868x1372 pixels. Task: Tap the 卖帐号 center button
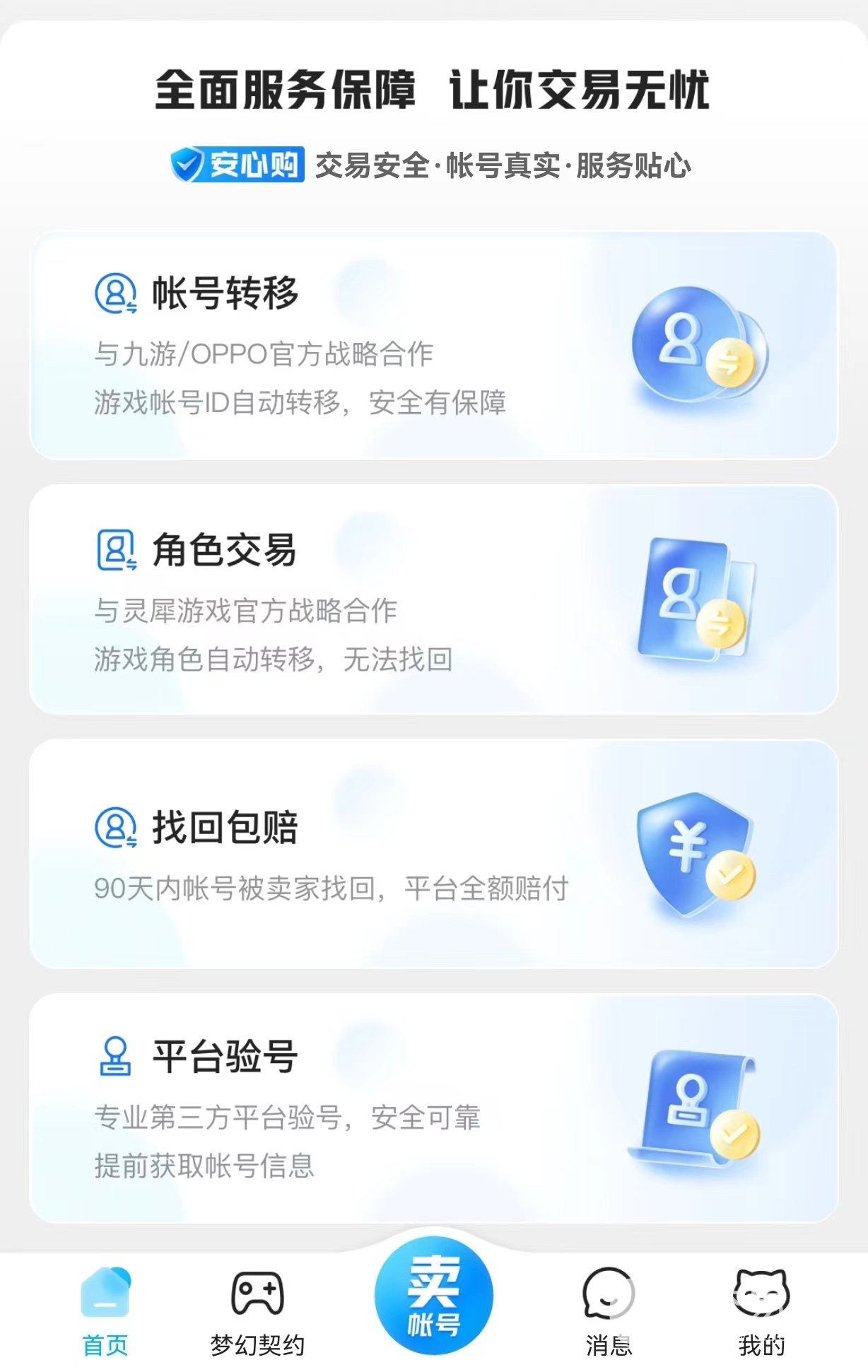pyautogui.click(x=433, y=1295)
